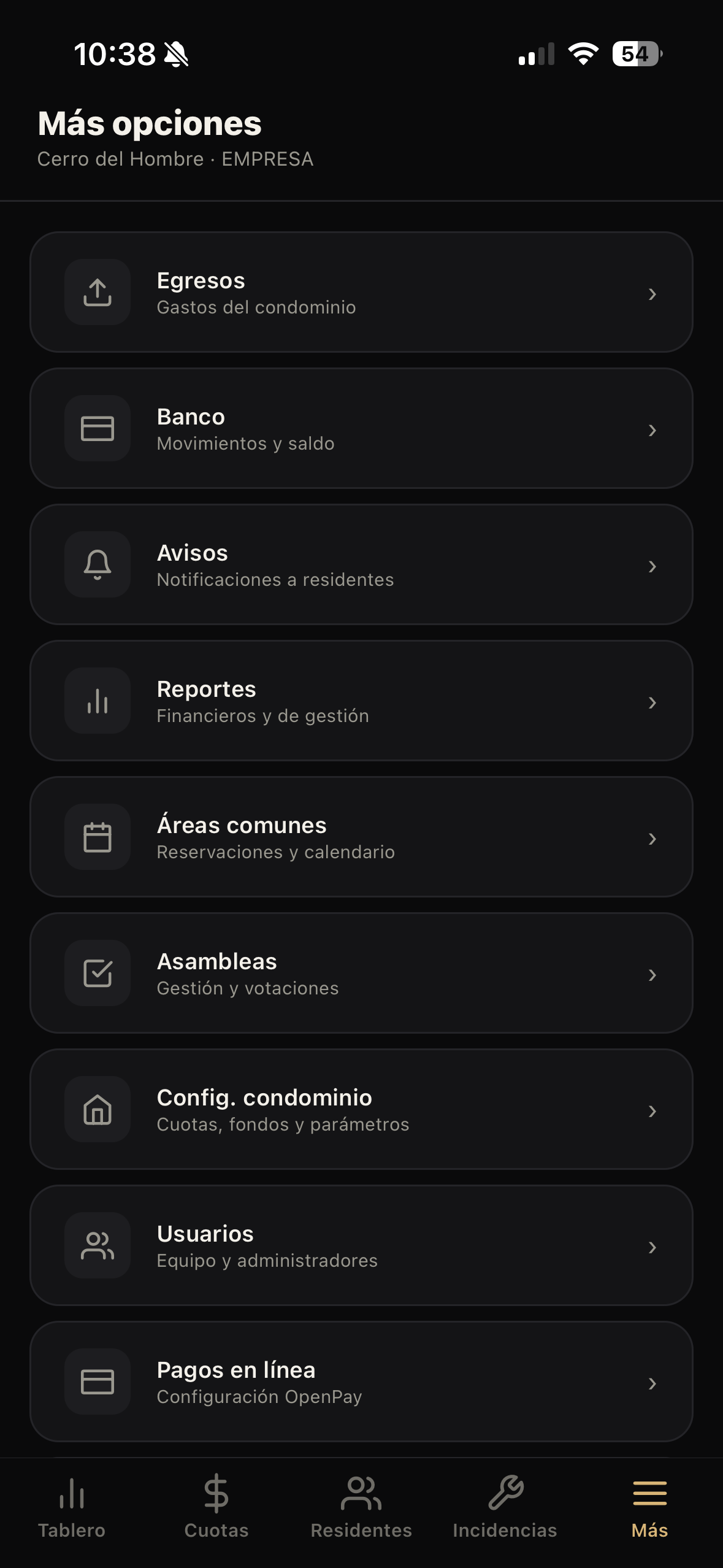The height and width of the screenshot is (1568, 723).
Task: Open Reportes financieros y de gestión
Action: click(361, 701)
